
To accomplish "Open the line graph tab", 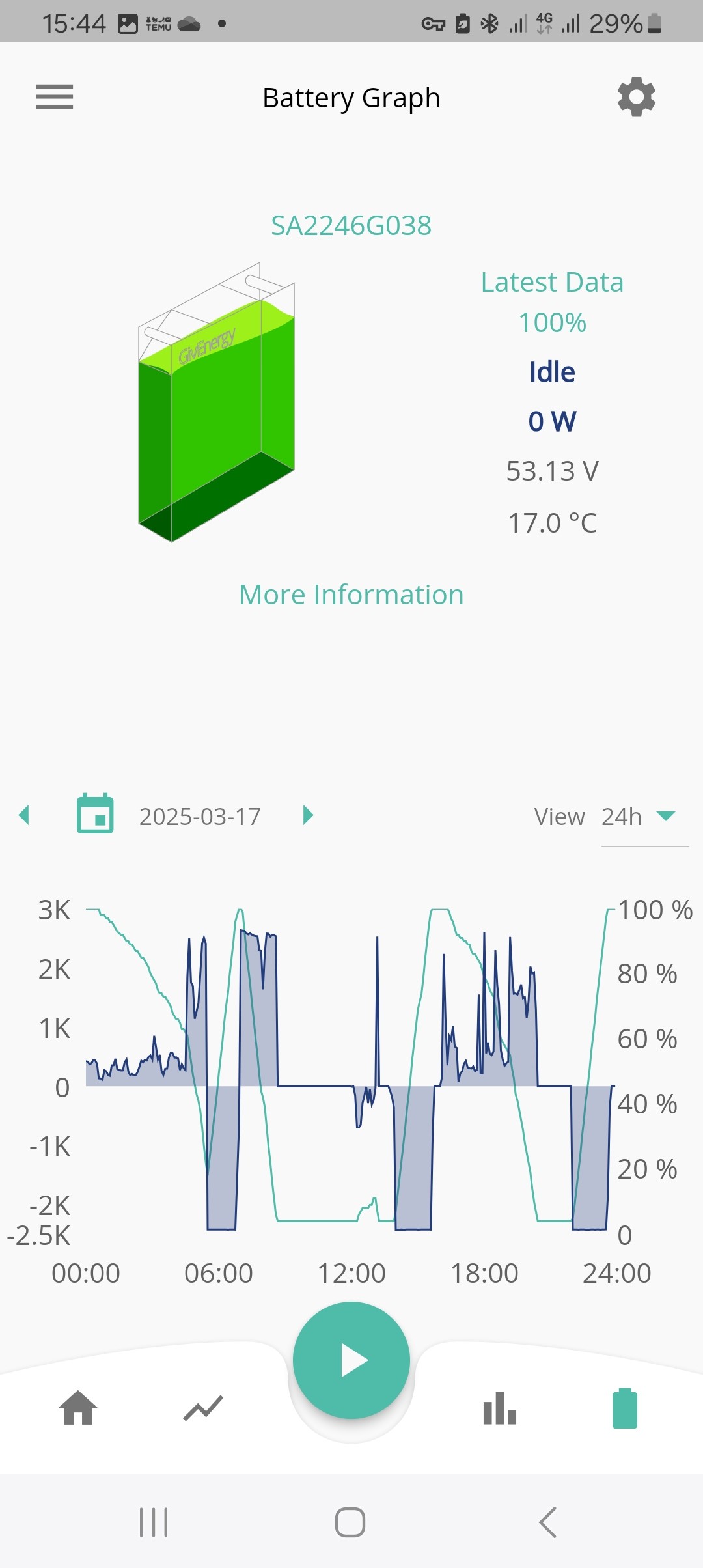I will coord(203,1408).
